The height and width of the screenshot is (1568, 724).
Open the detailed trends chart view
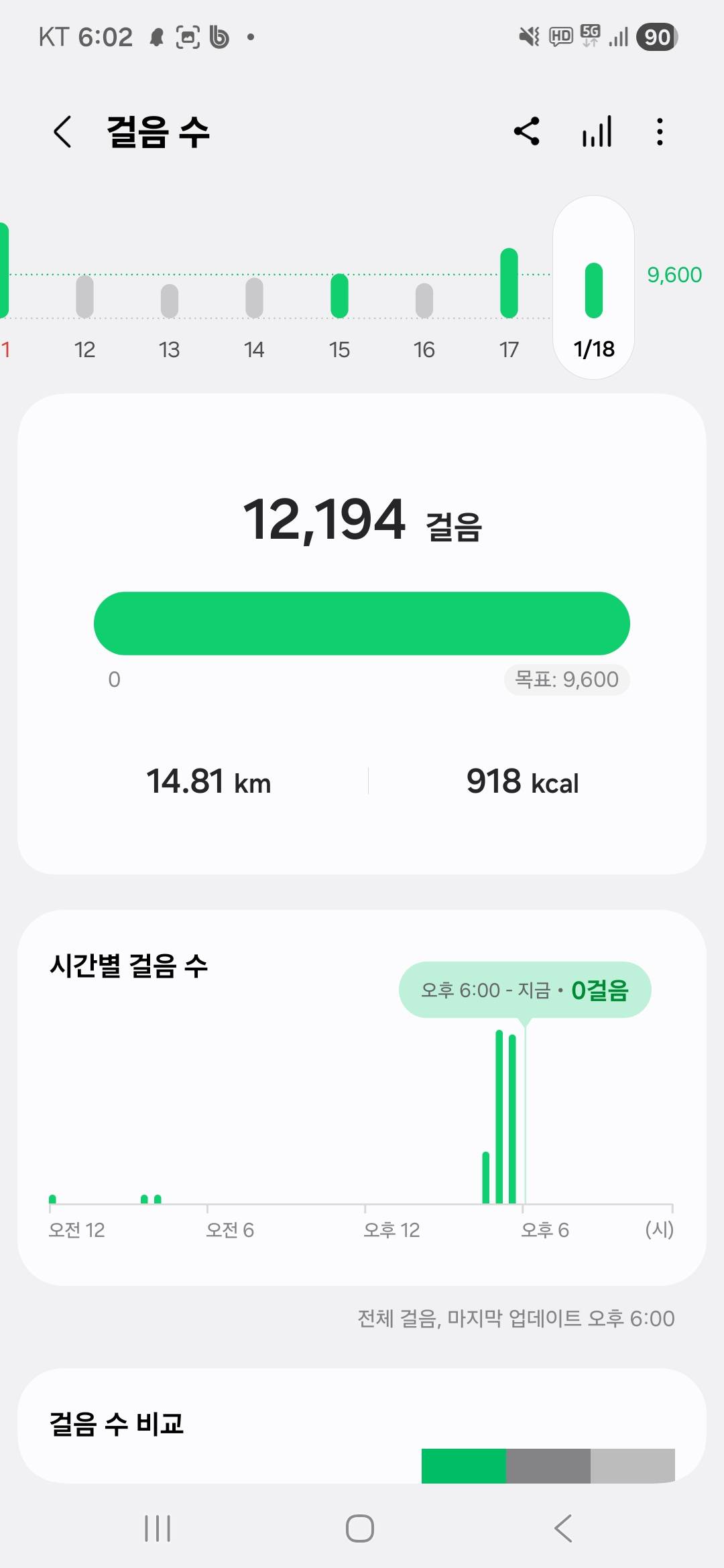595,131
